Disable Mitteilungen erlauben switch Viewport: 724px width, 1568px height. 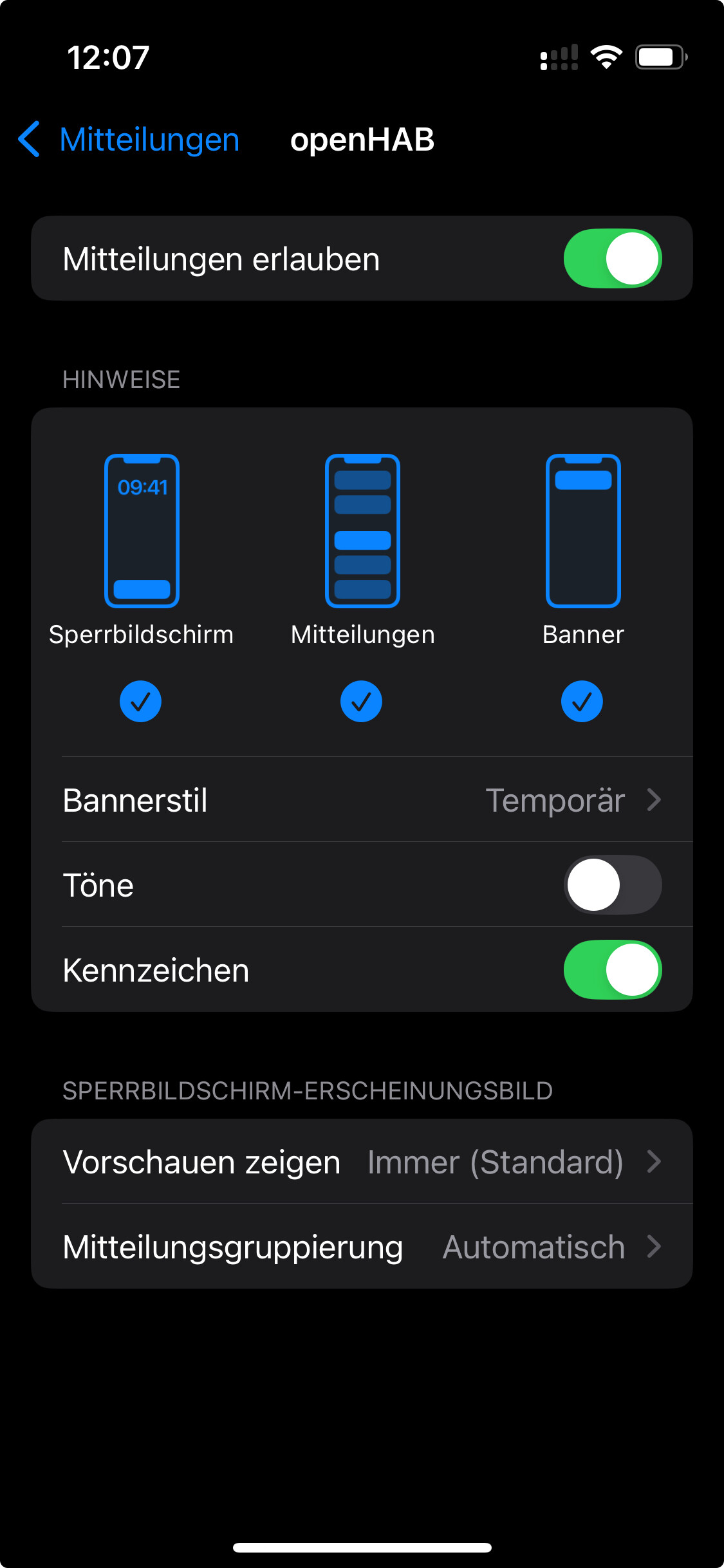pyautogui.click(x=612, y=259)
